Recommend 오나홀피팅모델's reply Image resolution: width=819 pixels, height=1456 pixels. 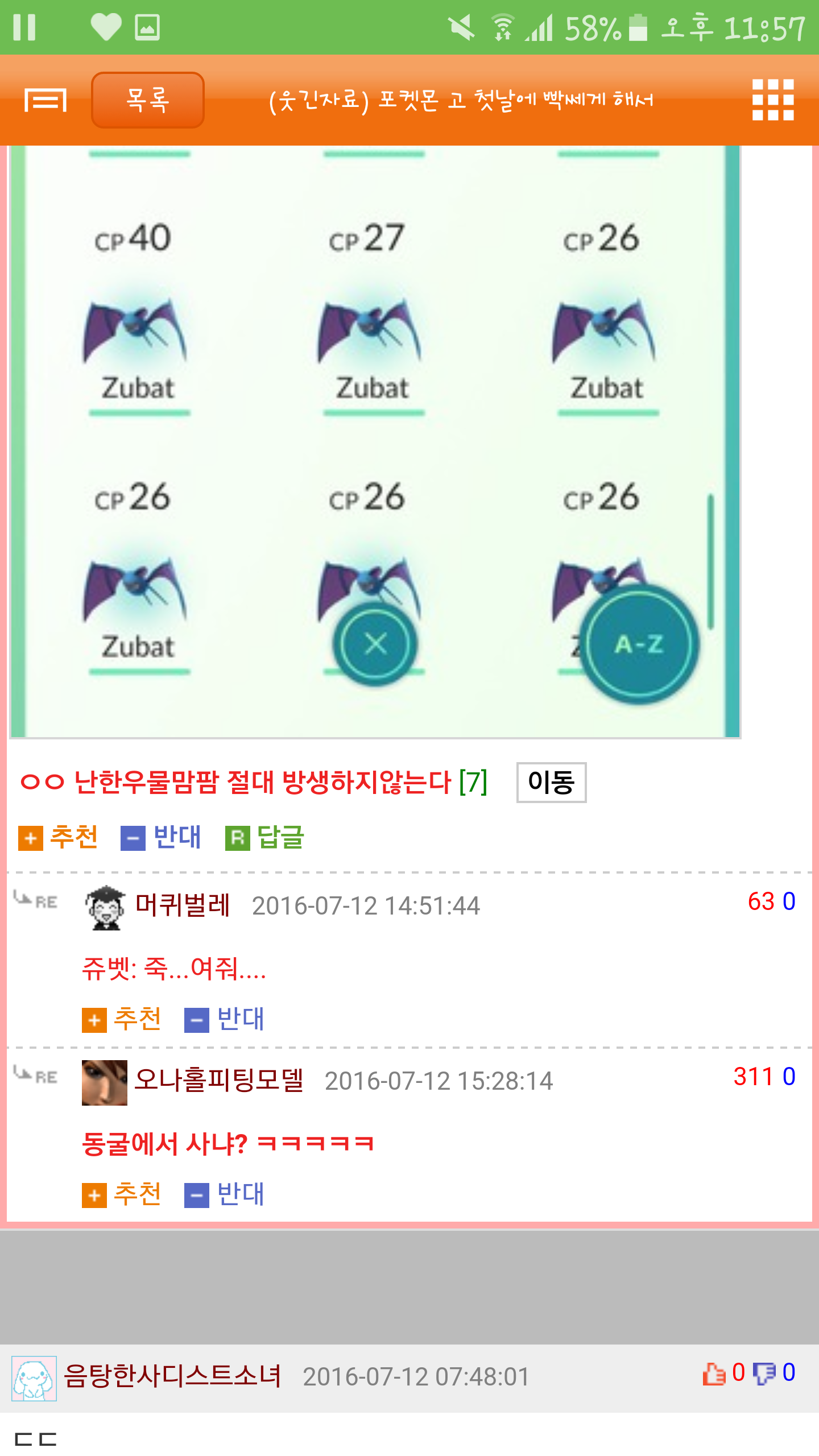click(122, 1194)
